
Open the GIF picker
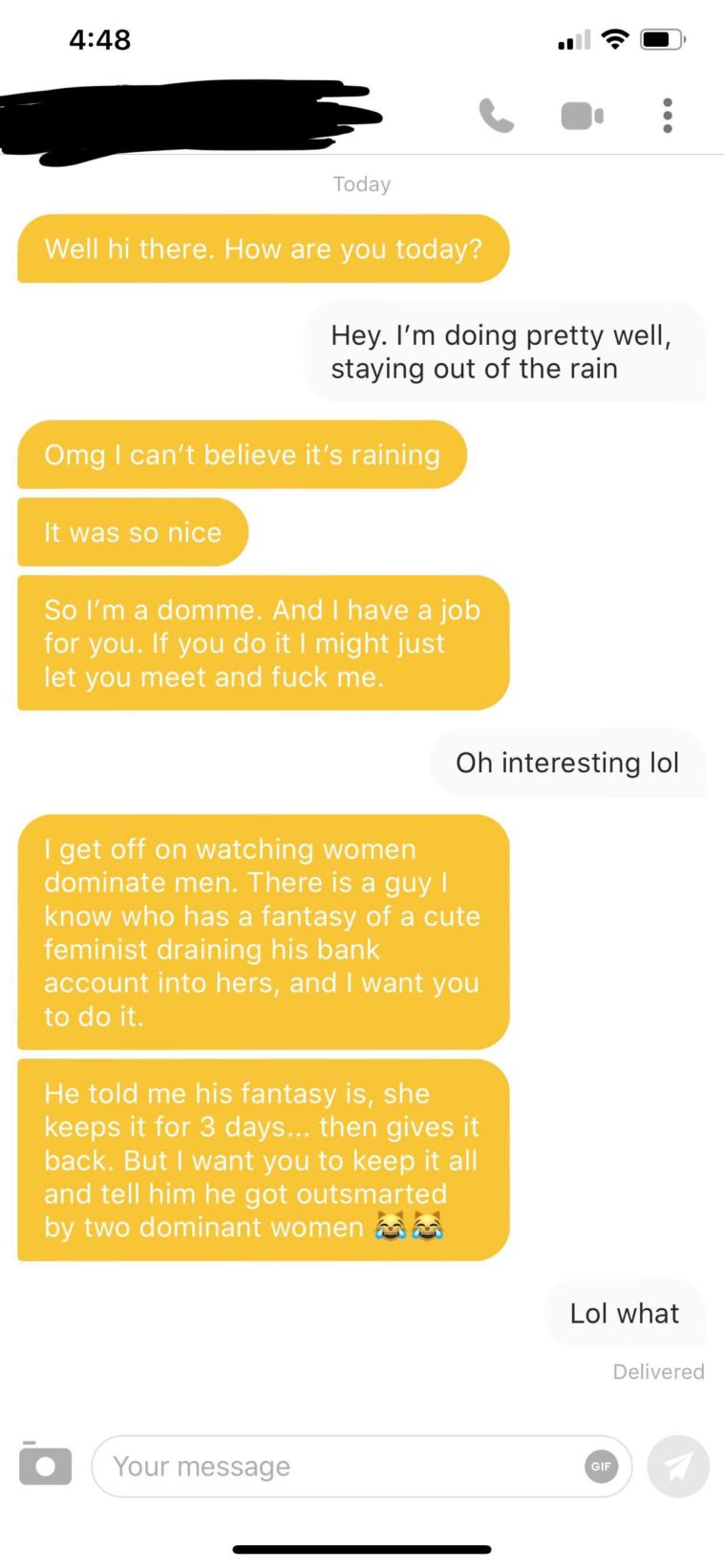[x=601, y=1466]
